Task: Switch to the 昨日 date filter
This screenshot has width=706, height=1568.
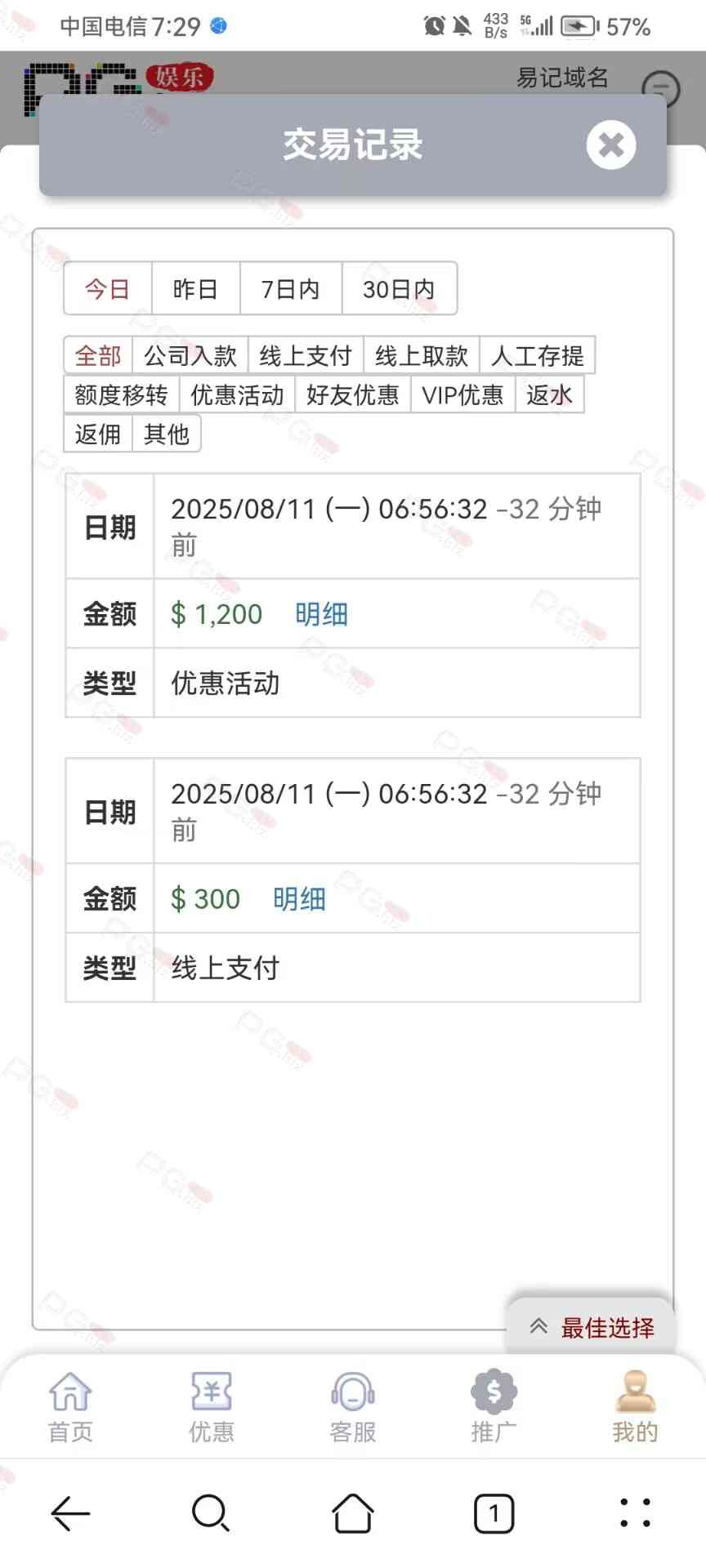Action: [x=195, y=288]
